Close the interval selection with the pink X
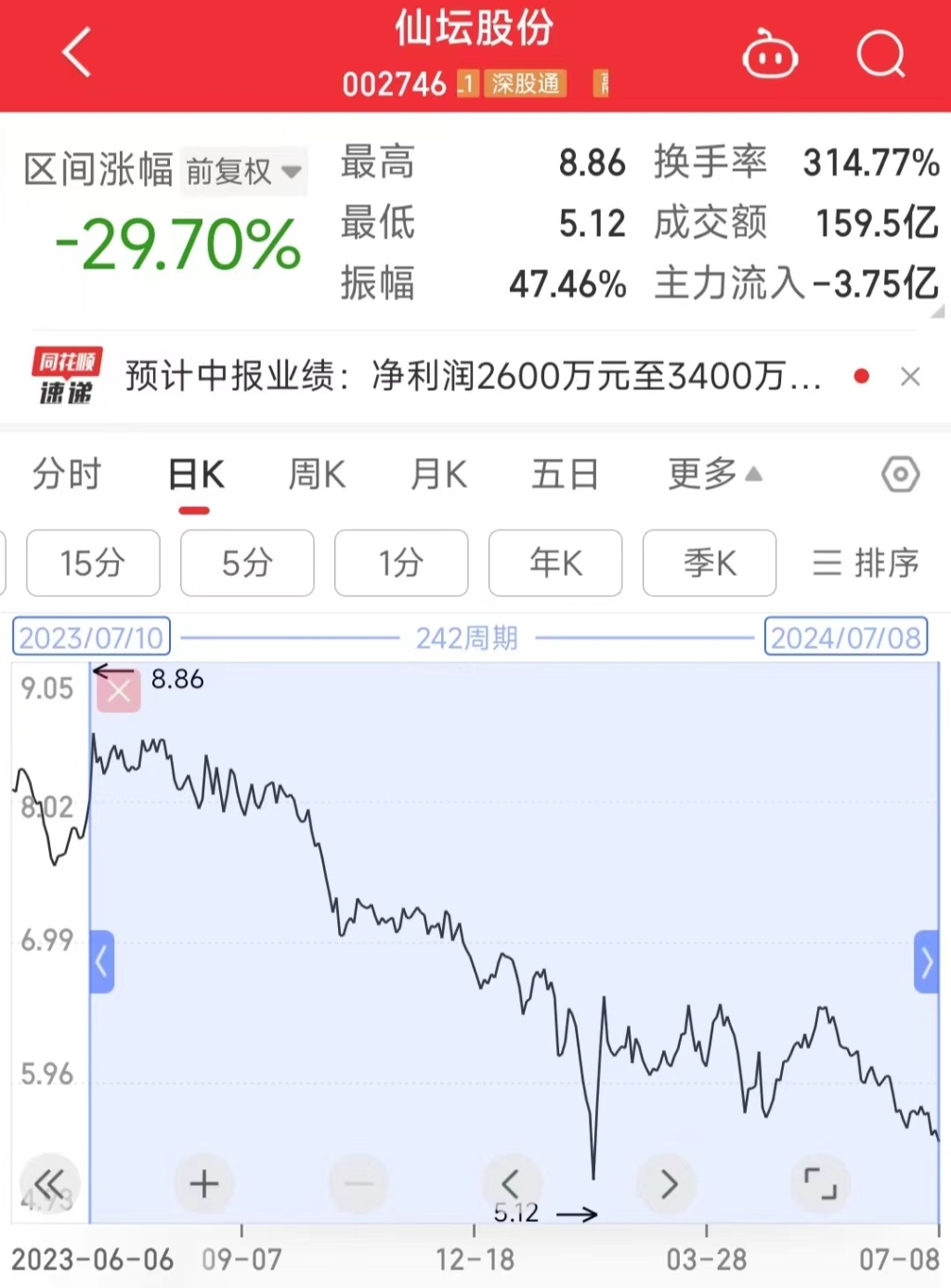 click(x=119, y=691)
